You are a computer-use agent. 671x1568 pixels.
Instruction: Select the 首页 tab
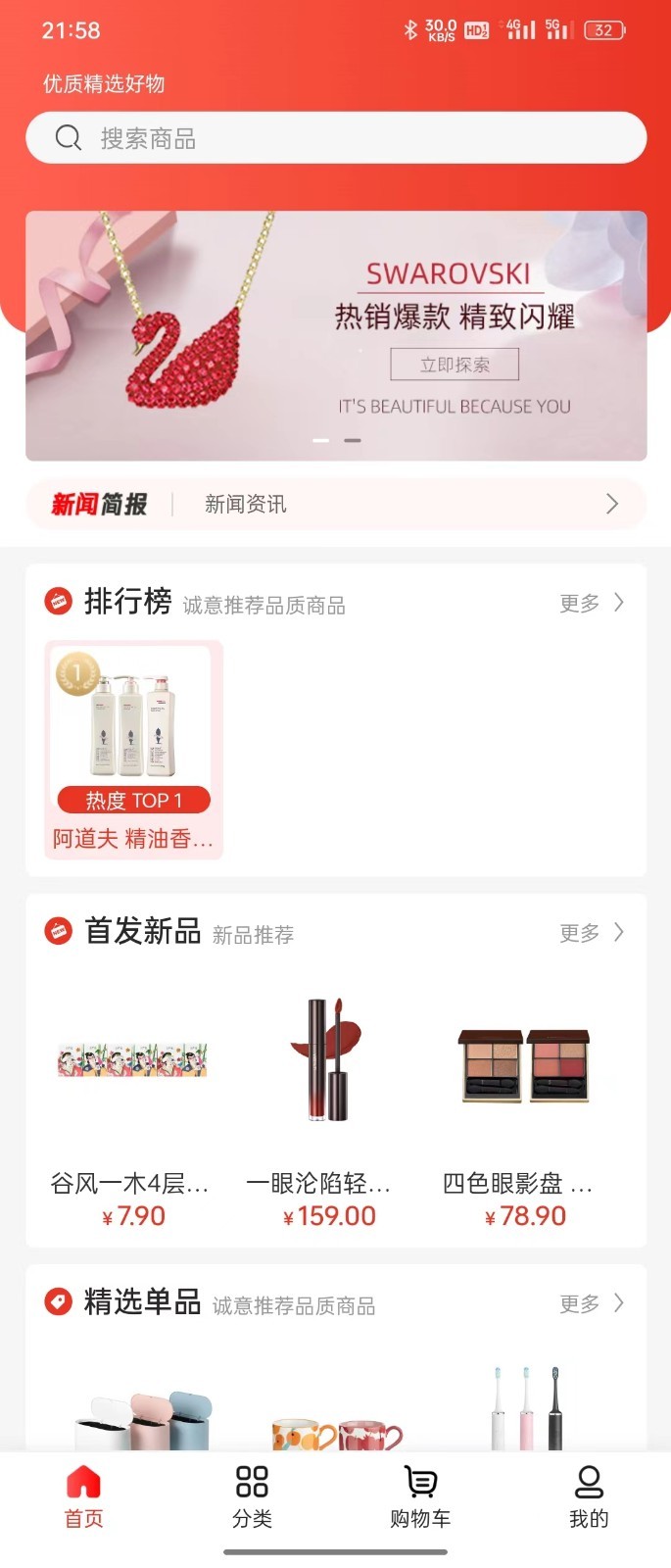point(83,1496)
